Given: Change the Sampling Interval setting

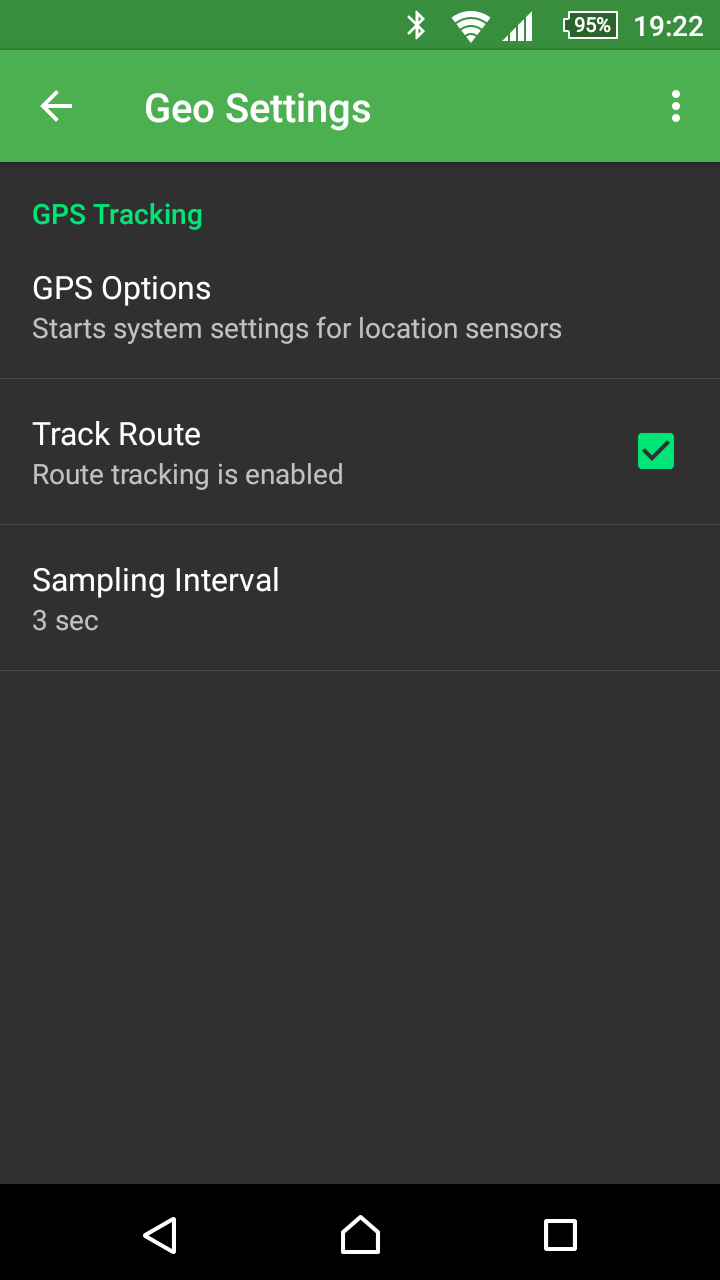Looking at the screenshot, I should click(360, 598).
